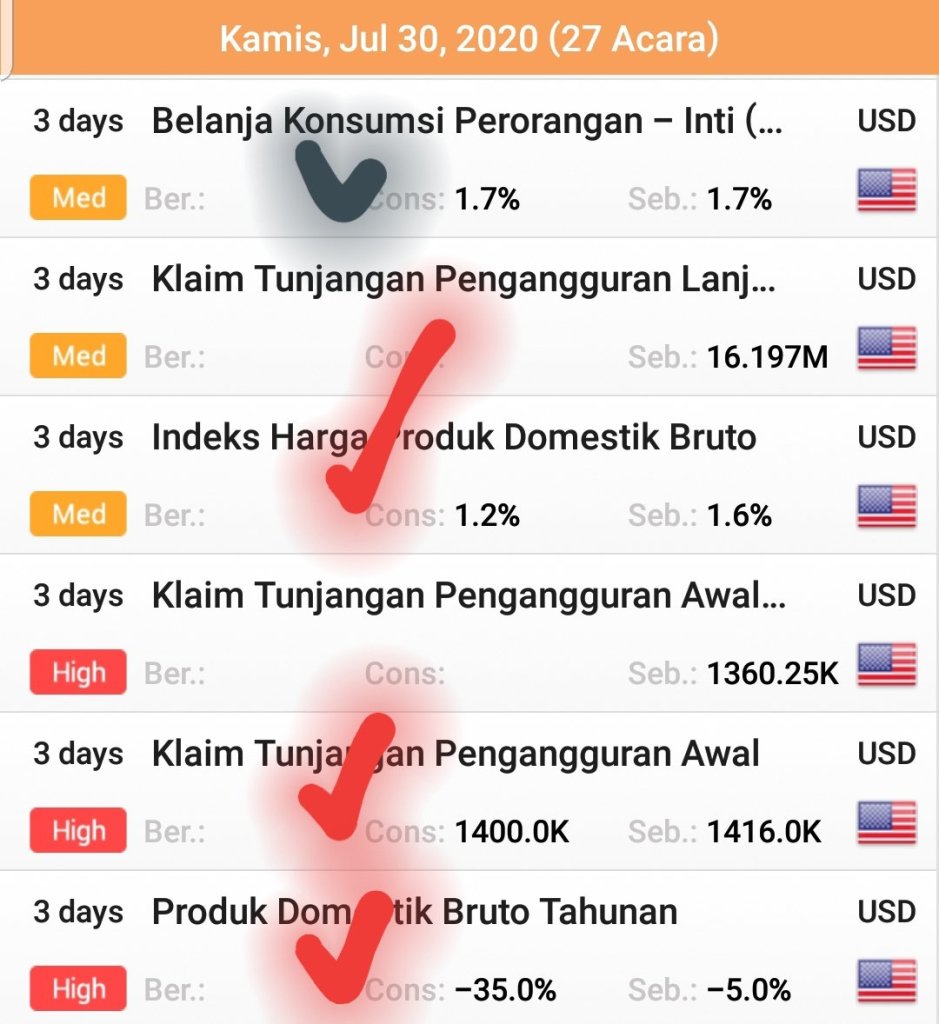View Indeks Harga Produk Domestik Bruto details

pos(454,438)
